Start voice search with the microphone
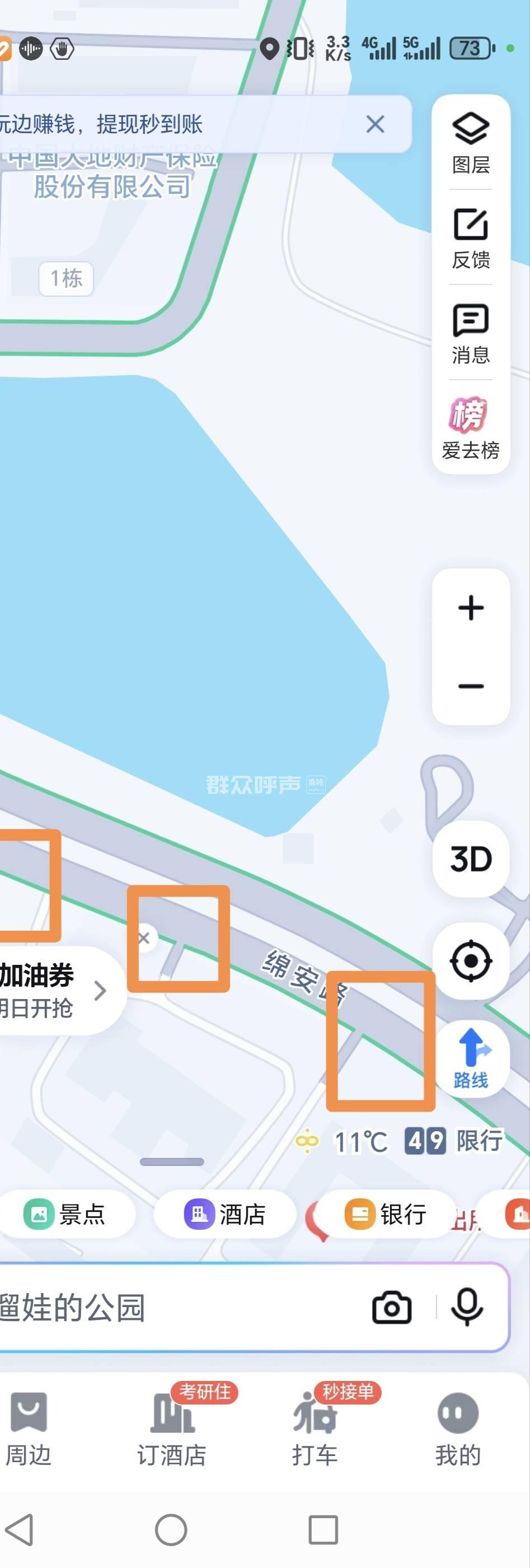The image size is (530, 1568). (x=467, y=1308)
